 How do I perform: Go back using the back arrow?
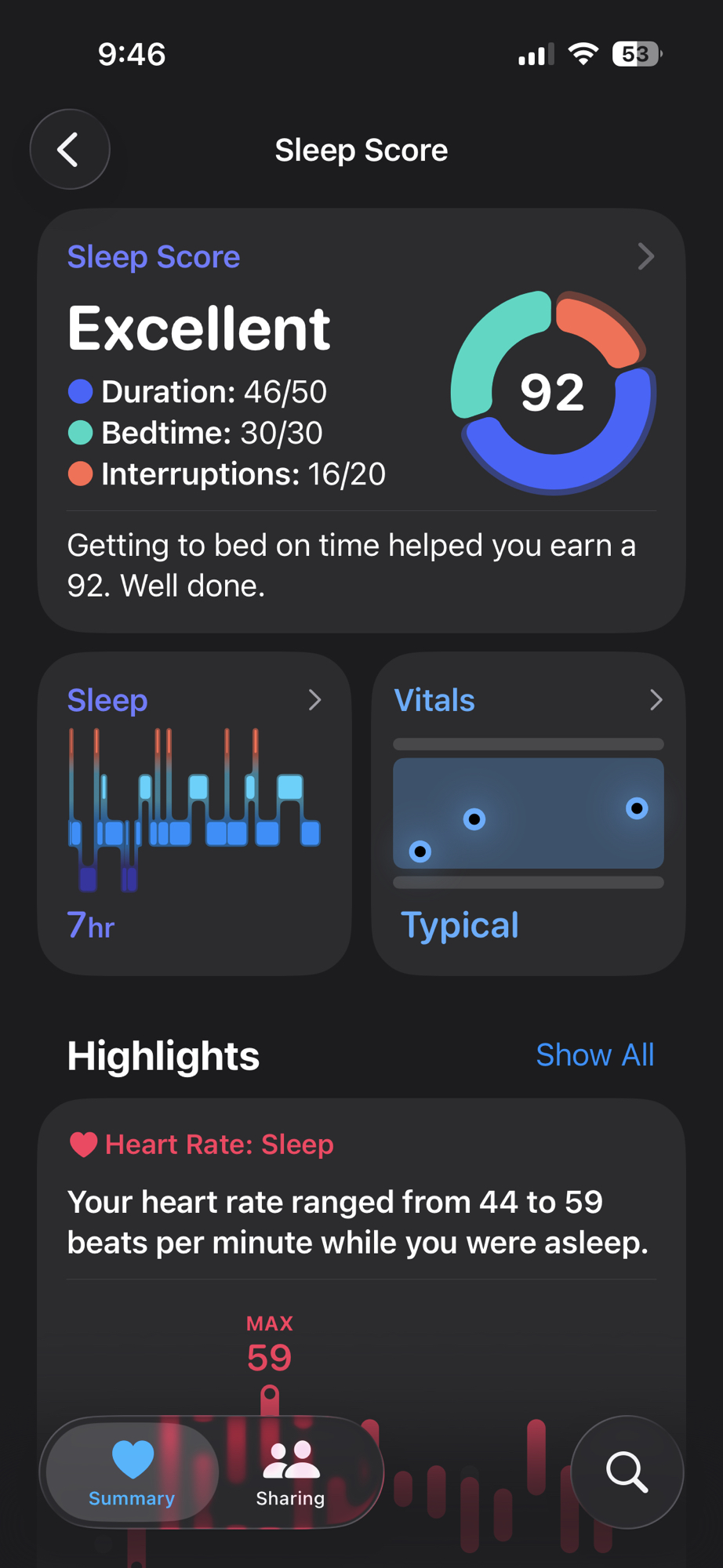[70, 149]
